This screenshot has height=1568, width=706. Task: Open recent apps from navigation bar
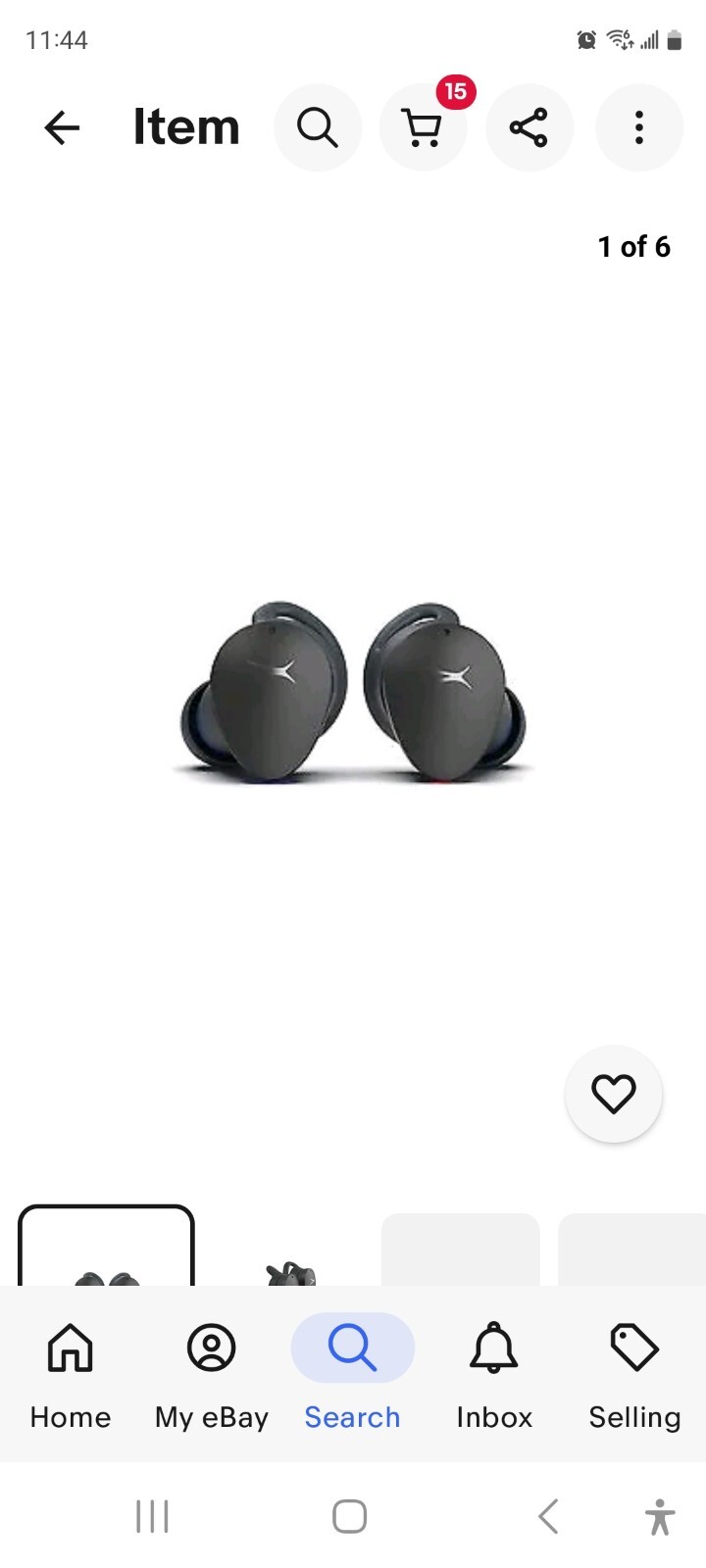tap(152, 1516)
